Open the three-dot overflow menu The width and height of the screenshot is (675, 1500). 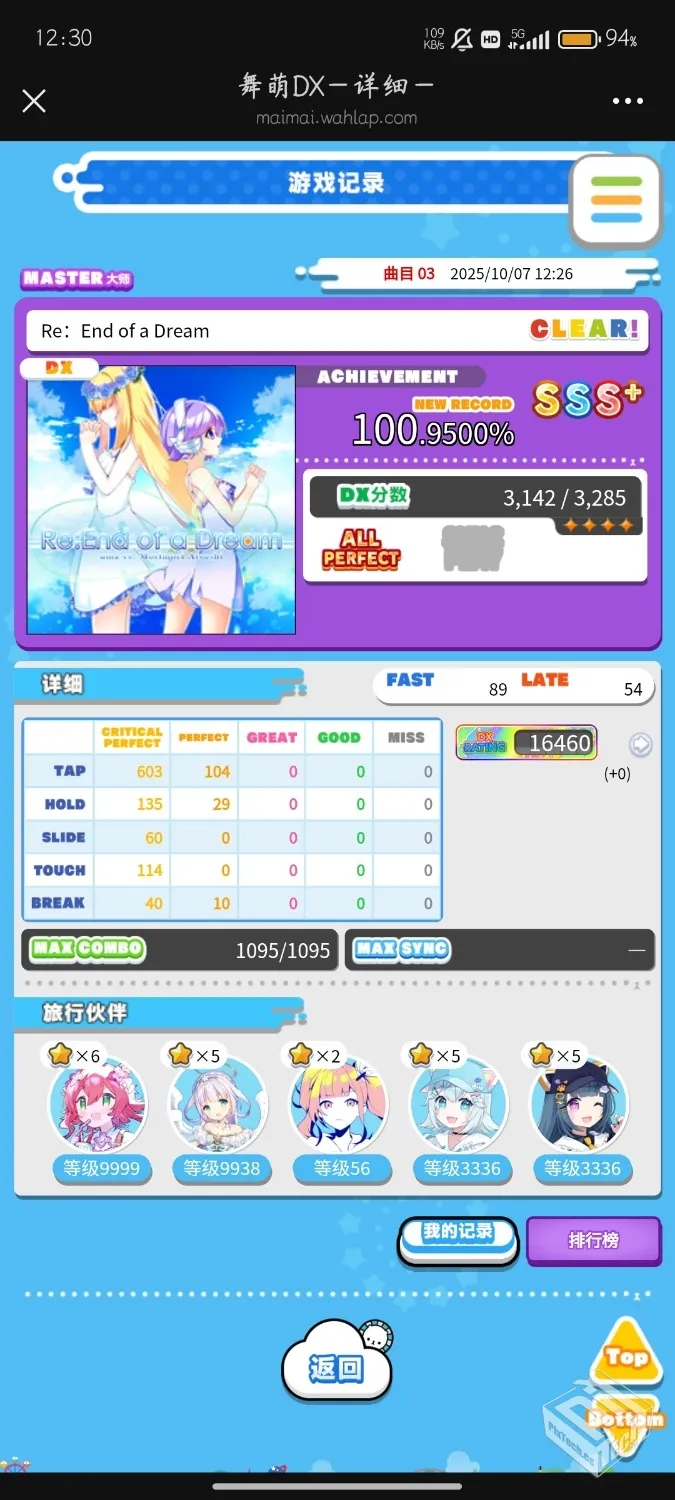(x=628, y=101)
